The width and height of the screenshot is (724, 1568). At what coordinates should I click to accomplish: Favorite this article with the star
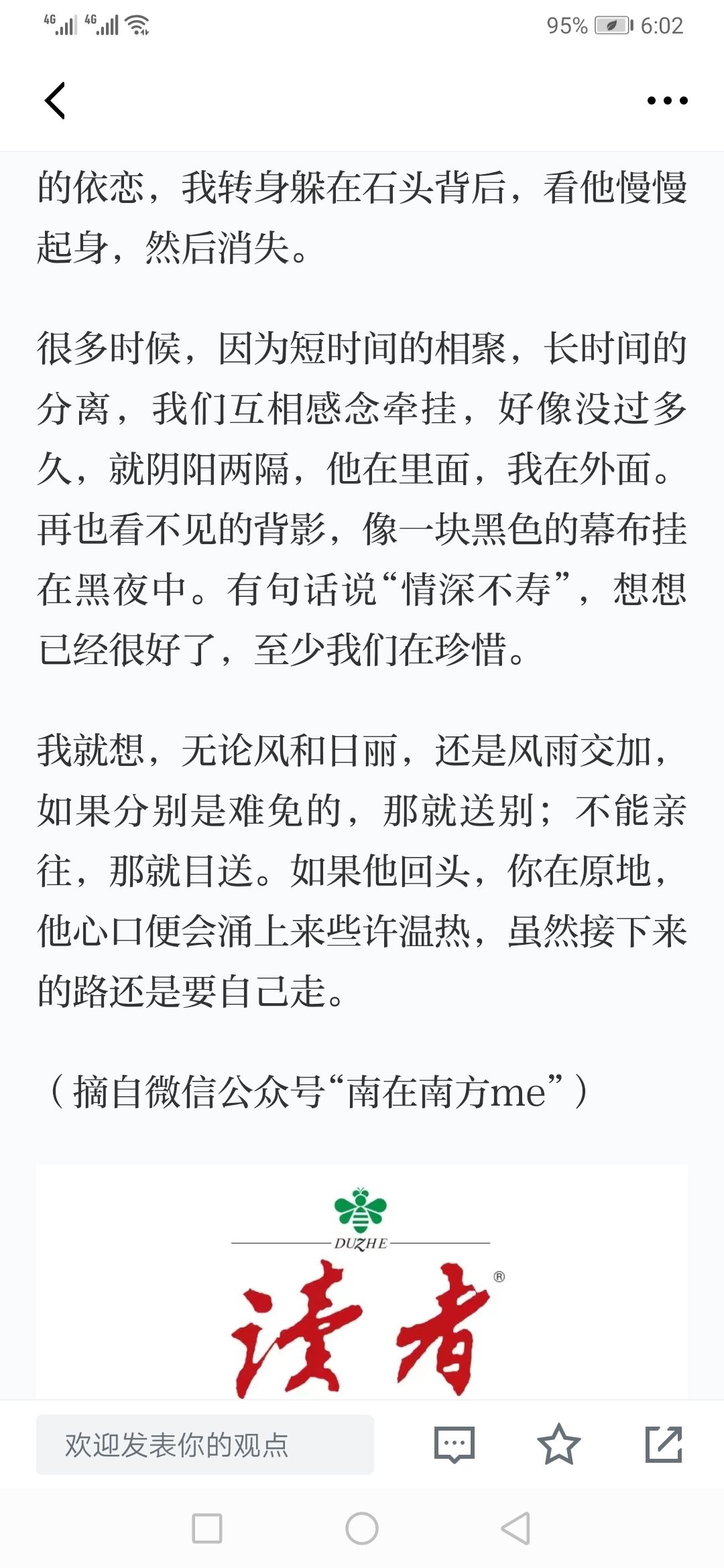coord(558,1444)
